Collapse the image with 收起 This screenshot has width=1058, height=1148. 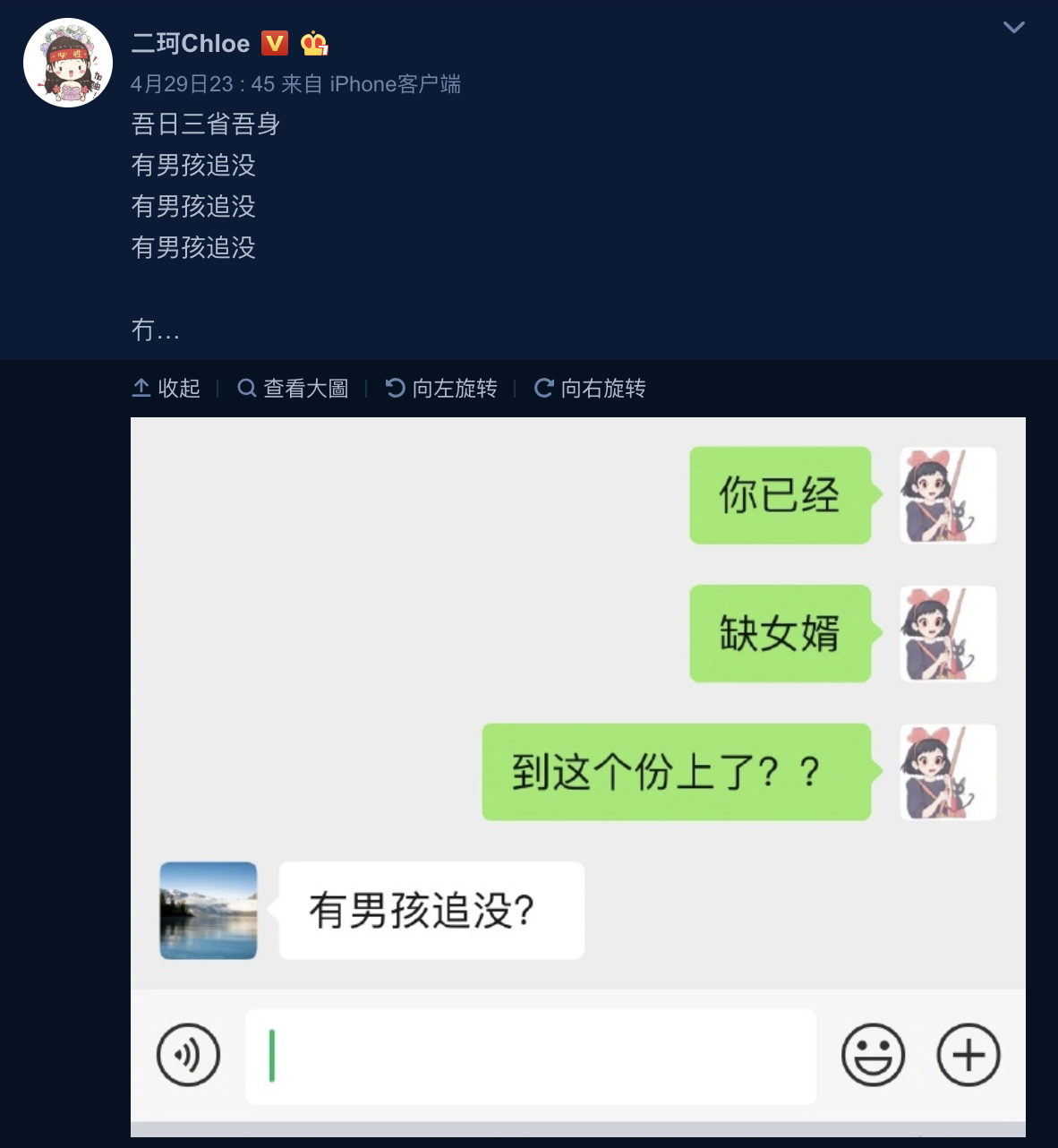click(166, 388)
